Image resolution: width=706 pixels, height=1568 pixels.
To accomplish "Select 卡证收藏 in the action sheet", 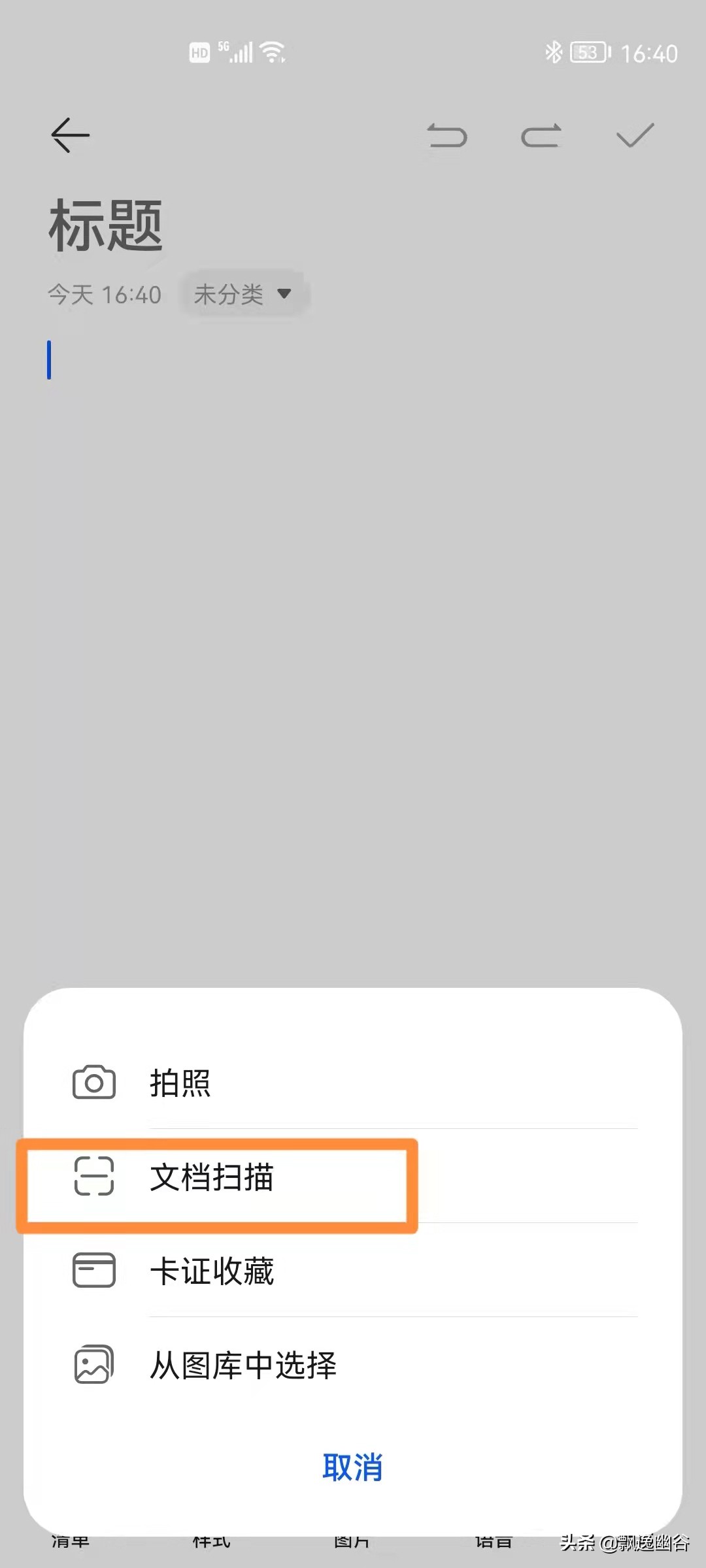I will click(x=210, y=1269).
